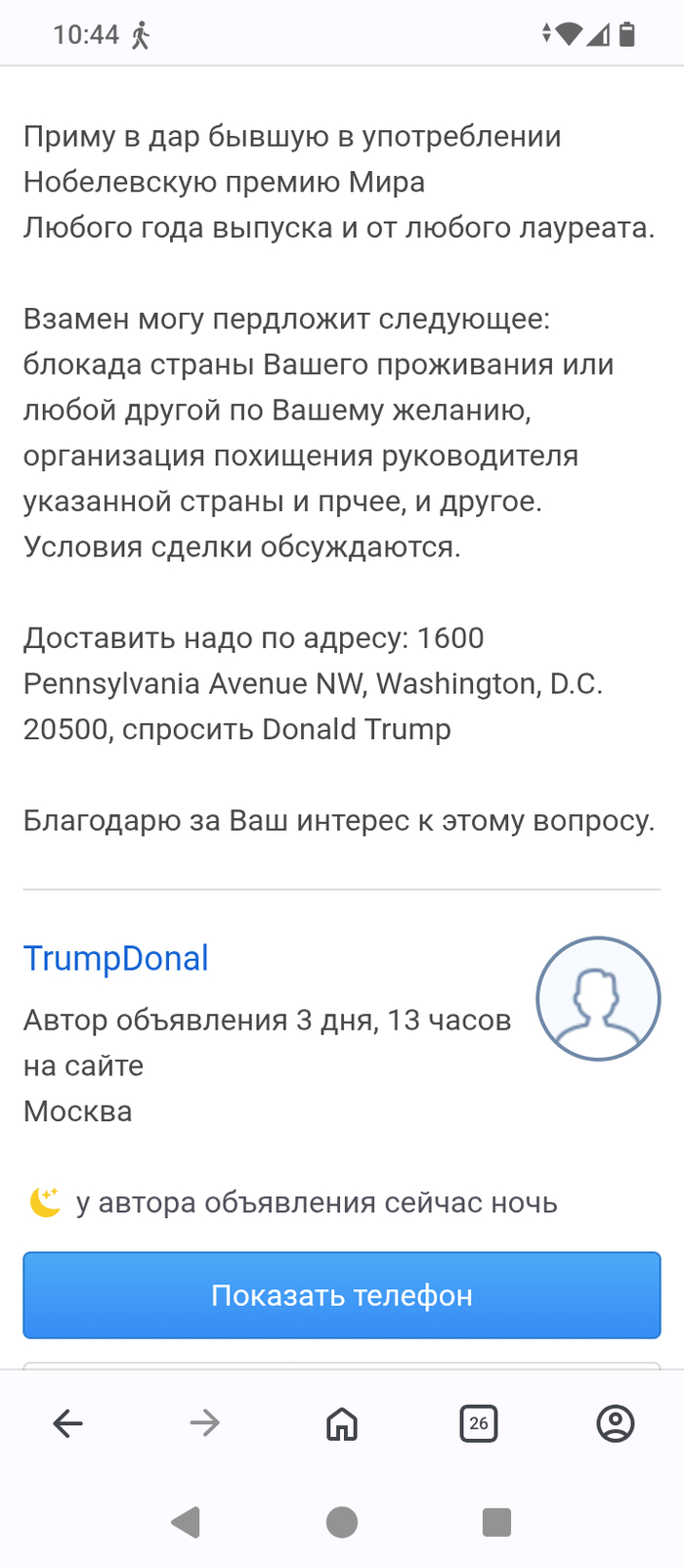684x1568 pixels.
Task: Go back to the previous browser page
Action: tap(67, 1423)
